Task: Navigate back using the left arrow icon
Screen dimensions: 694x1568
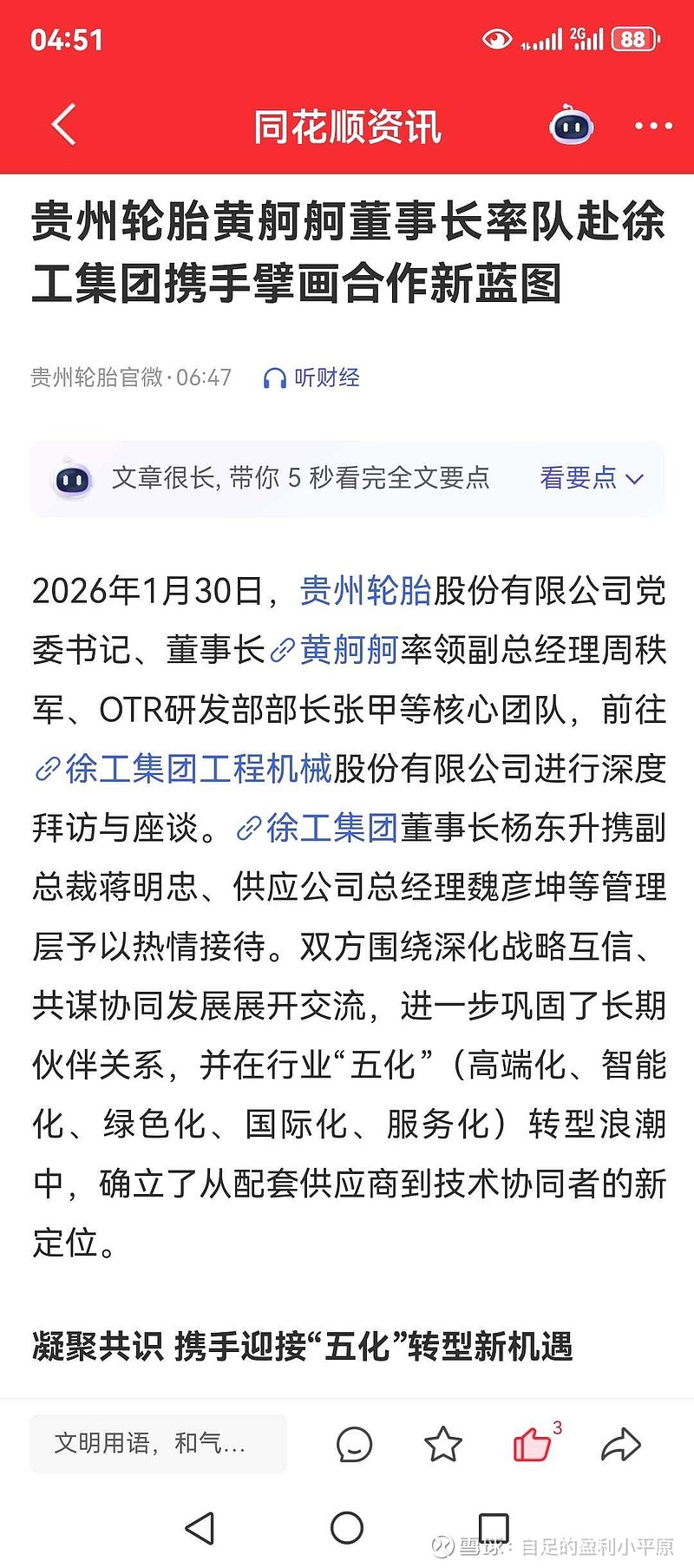Action: point(62,125)
